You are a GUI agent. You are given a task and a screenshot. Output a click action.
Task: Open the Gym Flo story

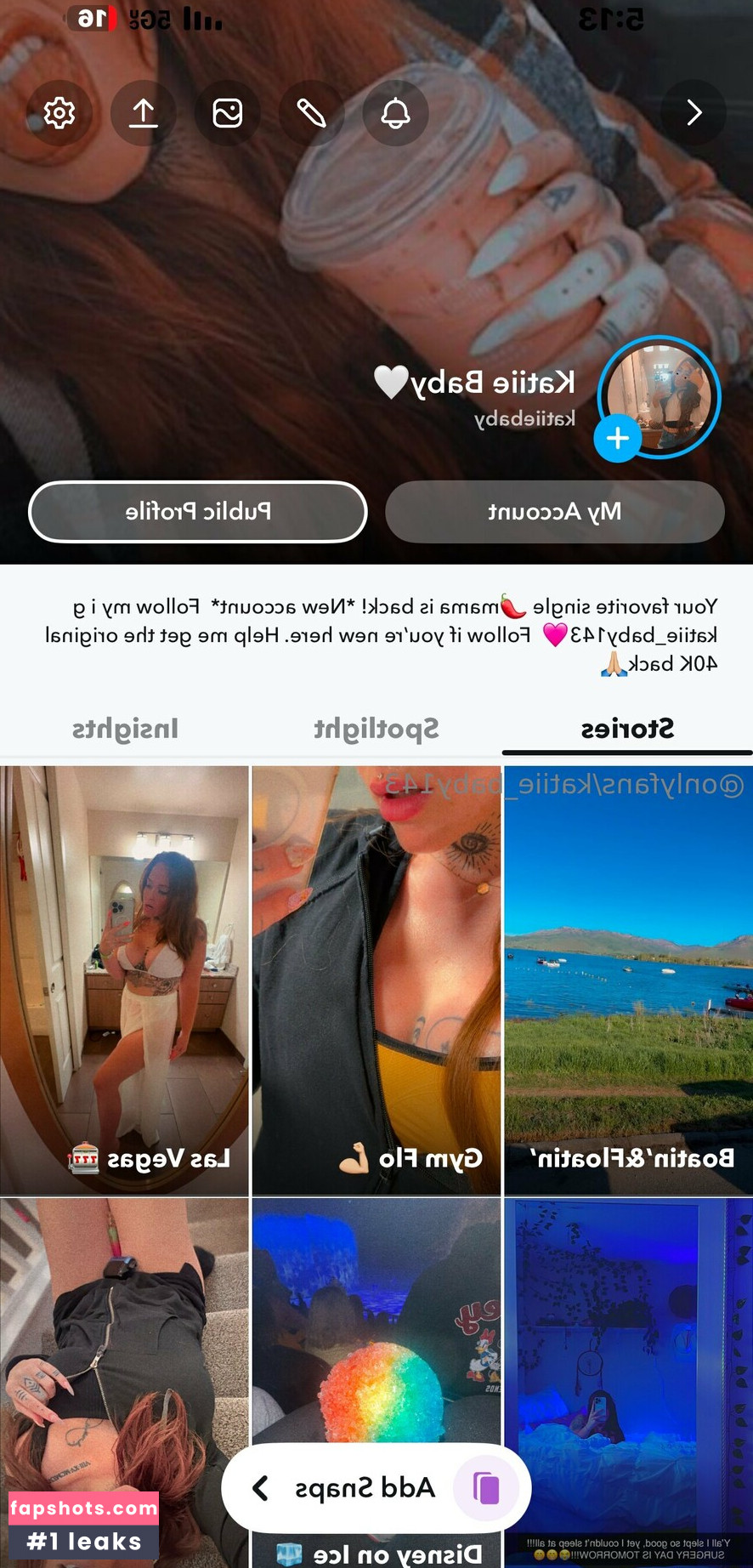pos(376,980)
